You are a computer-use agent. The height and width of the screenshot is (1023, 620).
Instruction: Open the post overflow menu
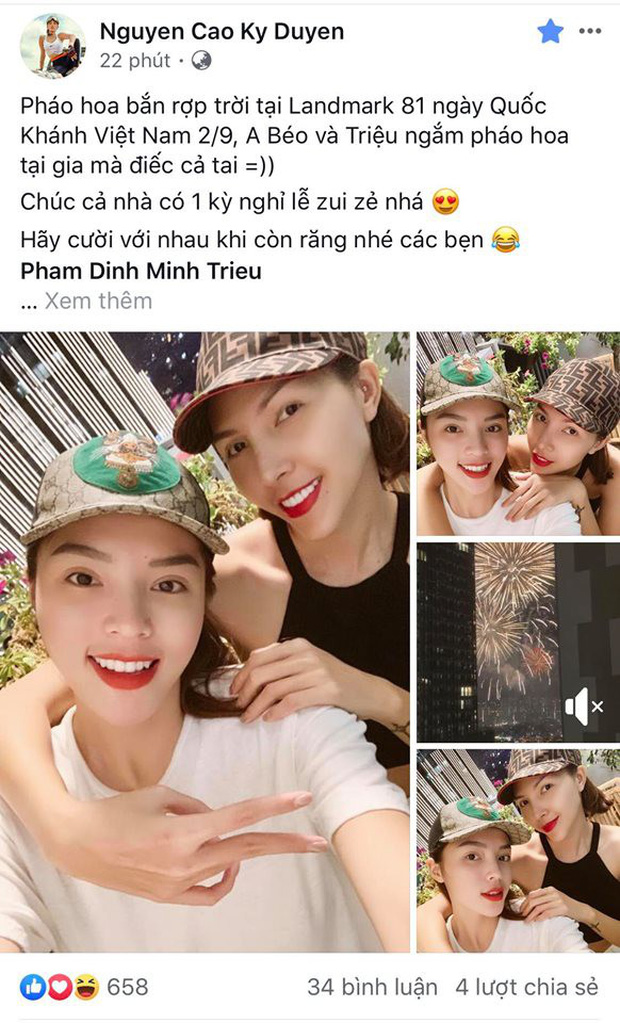(591, 31)
